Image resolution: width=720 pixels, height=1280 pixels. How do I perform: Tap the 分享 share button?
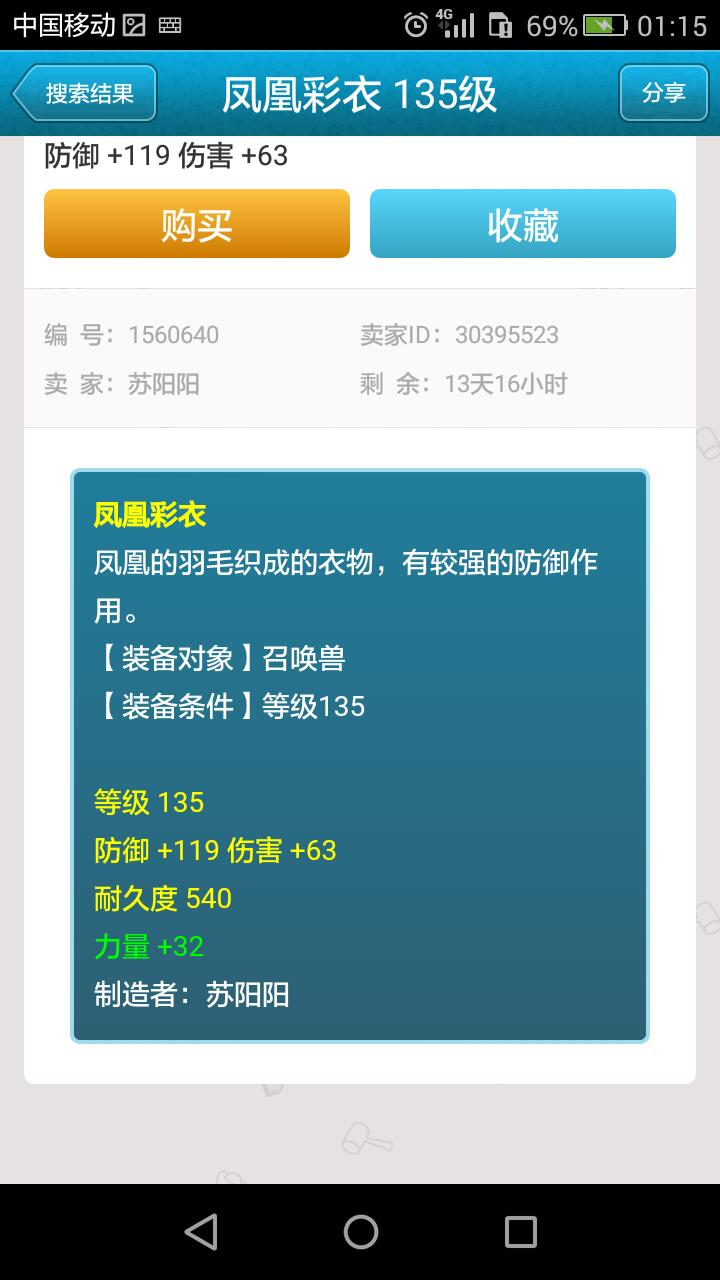click(663, 94)
